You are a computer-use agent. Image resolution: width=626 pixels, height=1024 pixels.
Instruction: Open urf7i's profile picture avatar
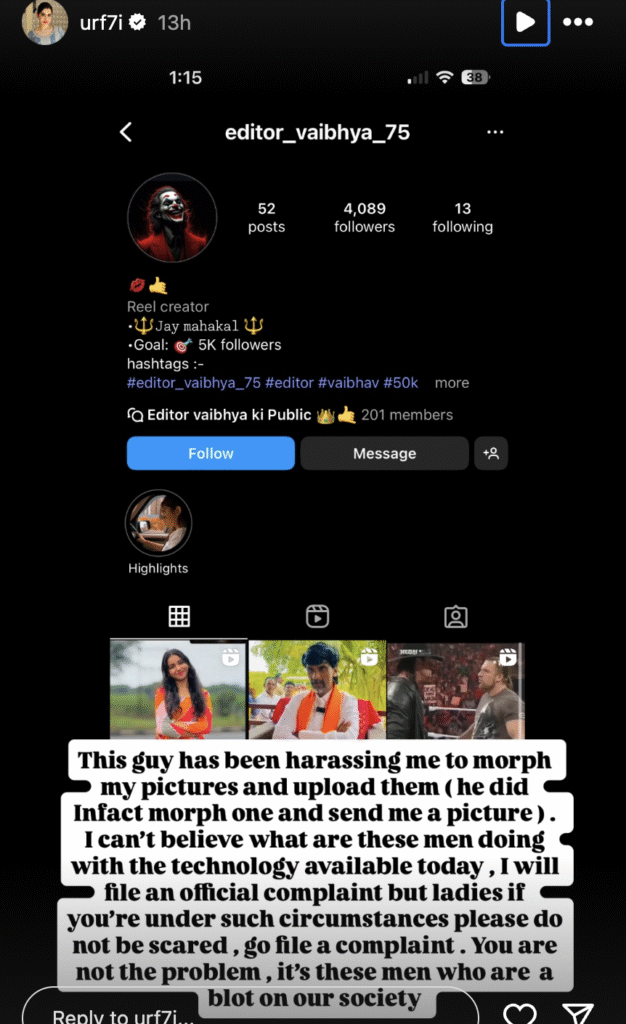click(x=45, y=22)
